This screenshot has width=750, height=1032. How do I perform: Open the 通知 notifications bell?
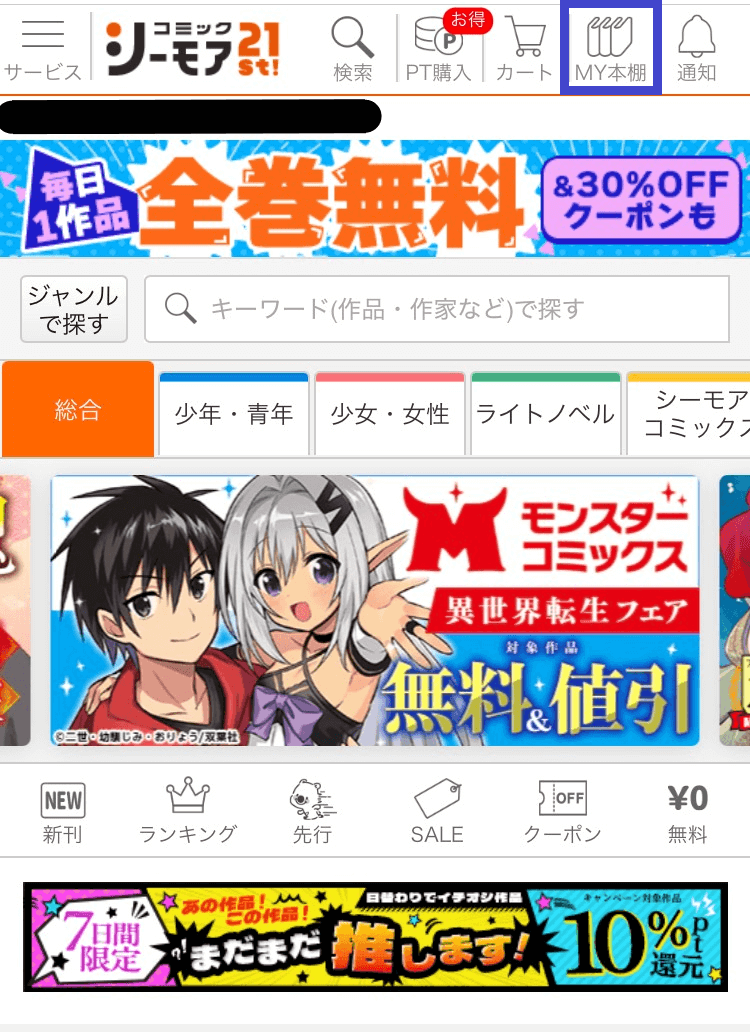pyautogui.click(x=697, y=47)
